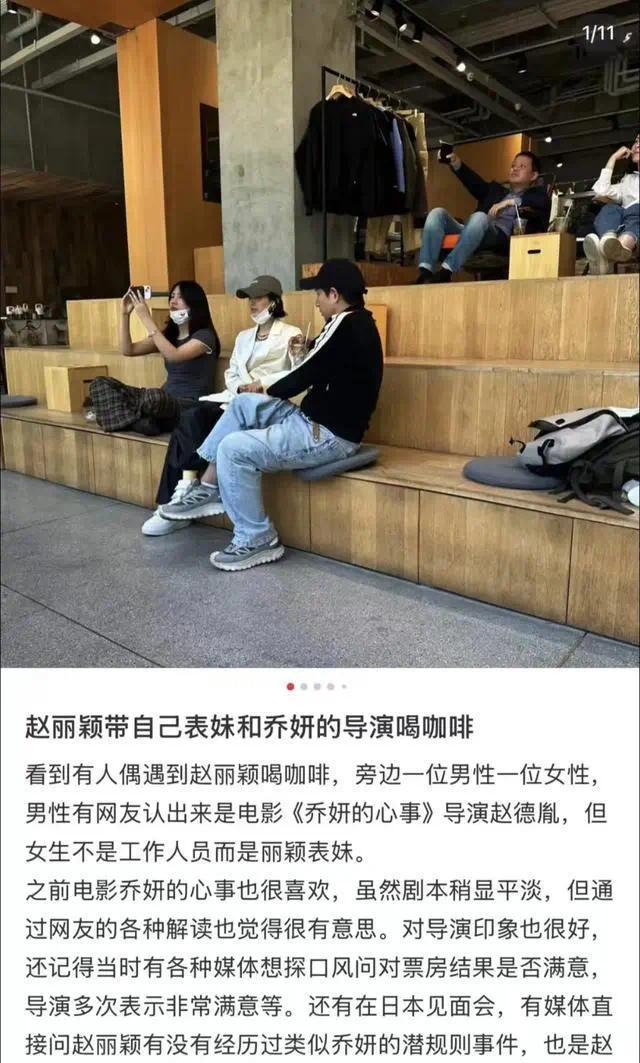The image size is (640, 1063).
Task: Open the post photo in full screen
Action: point(320,334)
